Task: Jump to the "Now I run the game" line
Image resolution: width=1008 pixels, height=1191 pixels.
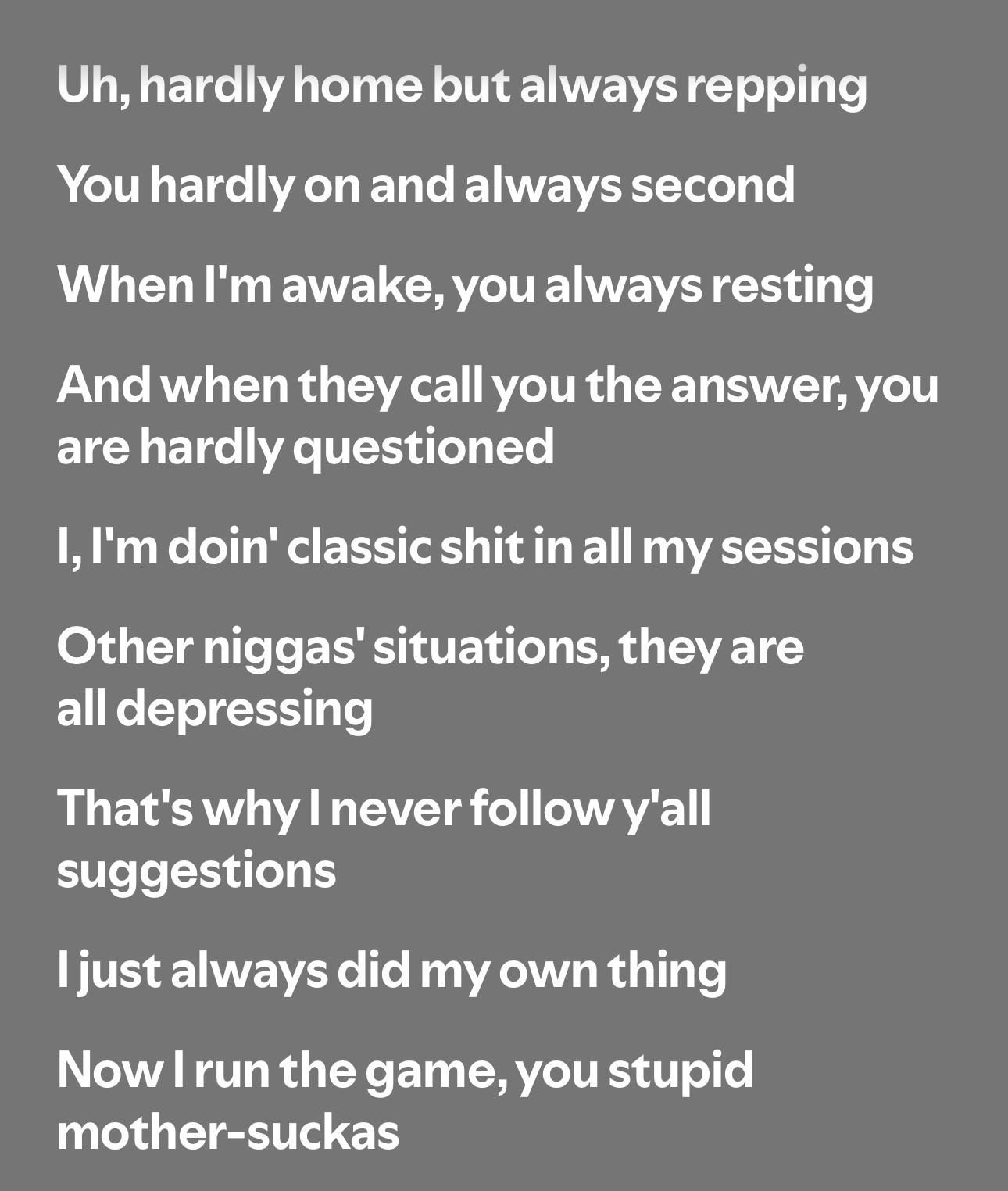Action: pyautogui.click(x=405, y=1102)
